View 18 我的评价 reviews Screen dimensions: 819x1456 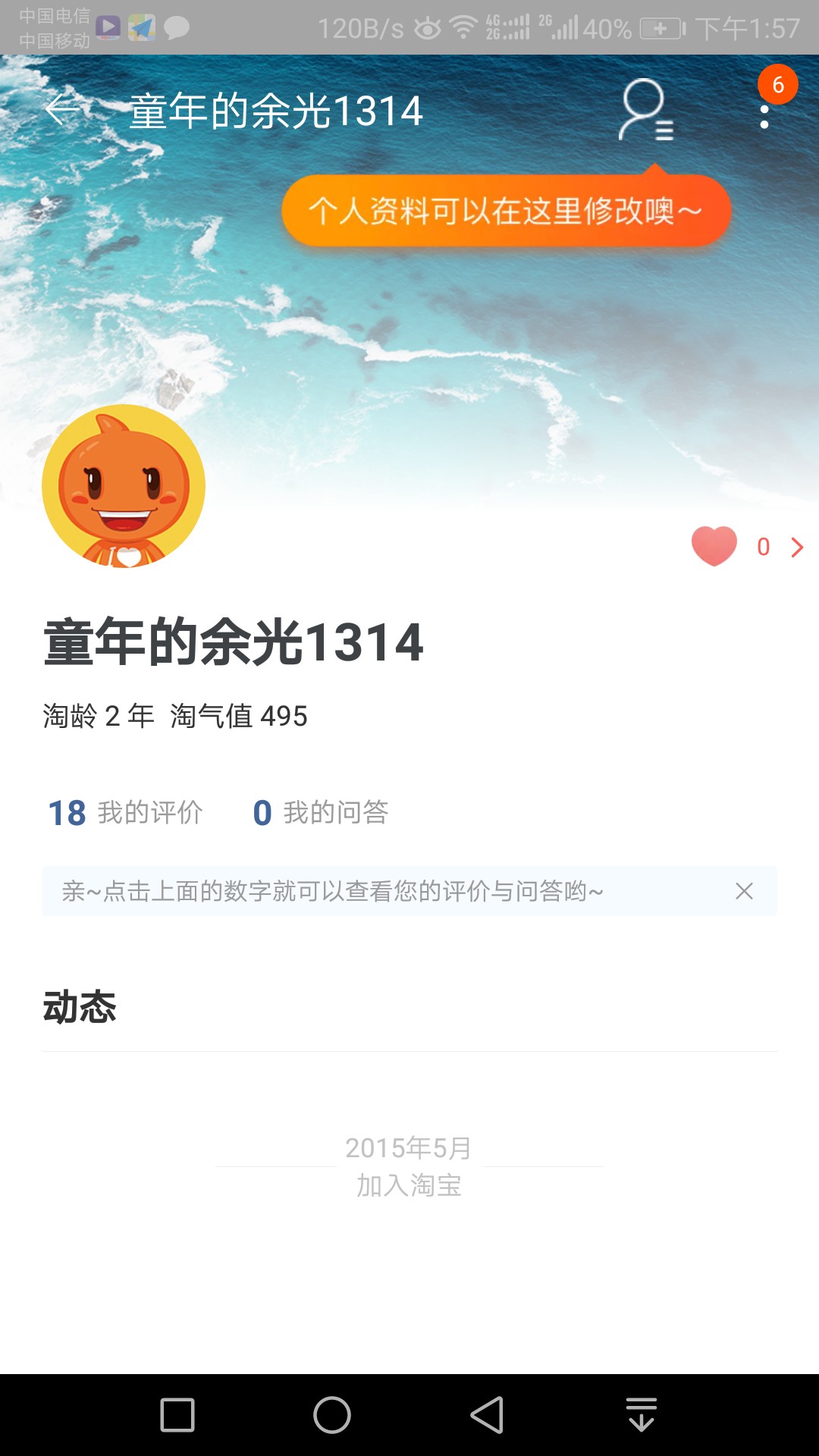click(126, 812)
